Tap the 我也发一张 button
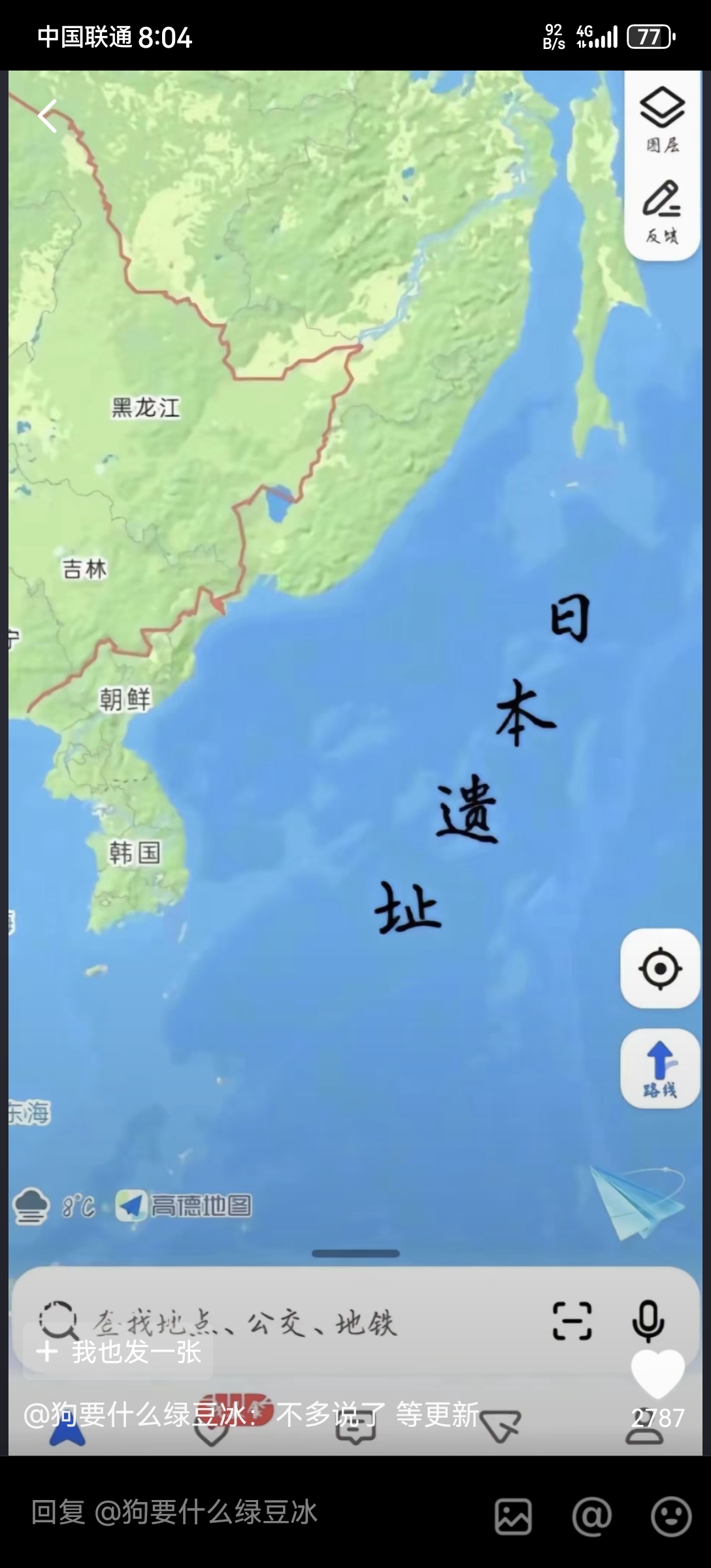This screenshot has width=711, height=1568. tap(118, 1352)
